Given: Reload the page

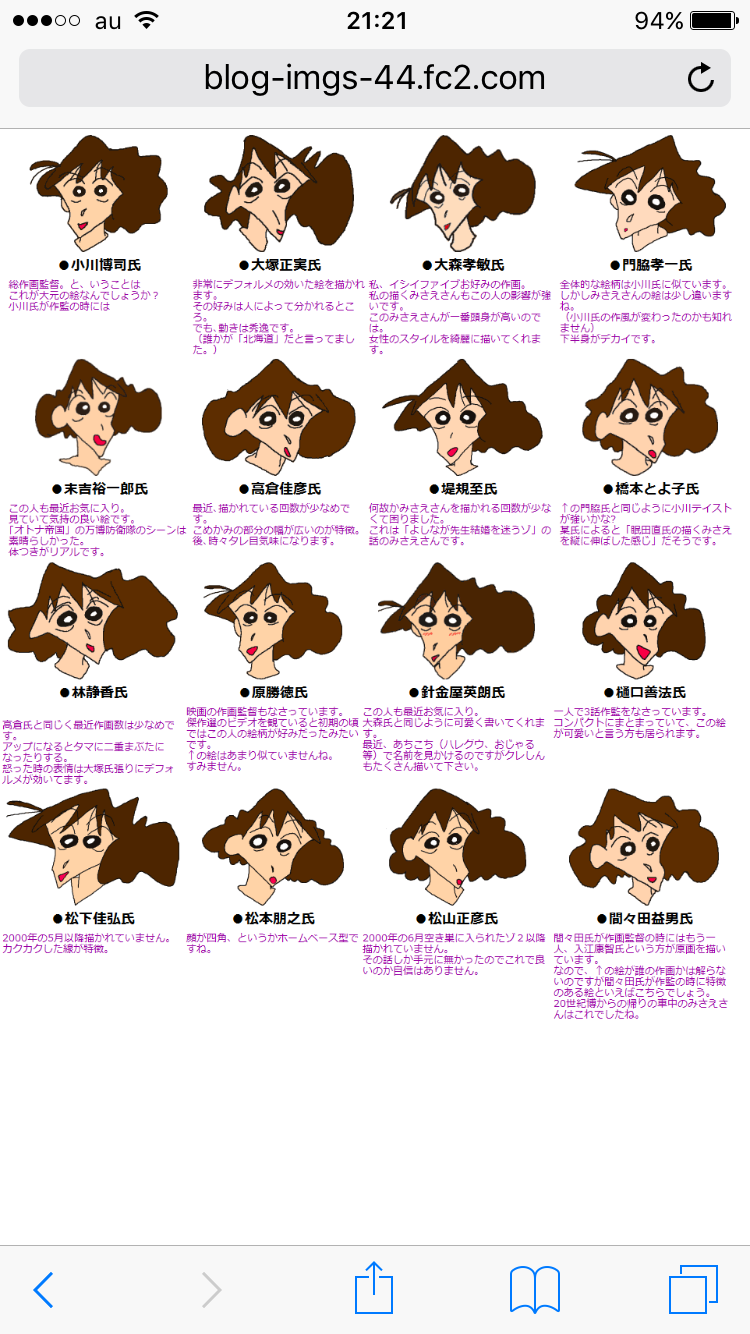Looking at the screenshot, I should point(701,78).
